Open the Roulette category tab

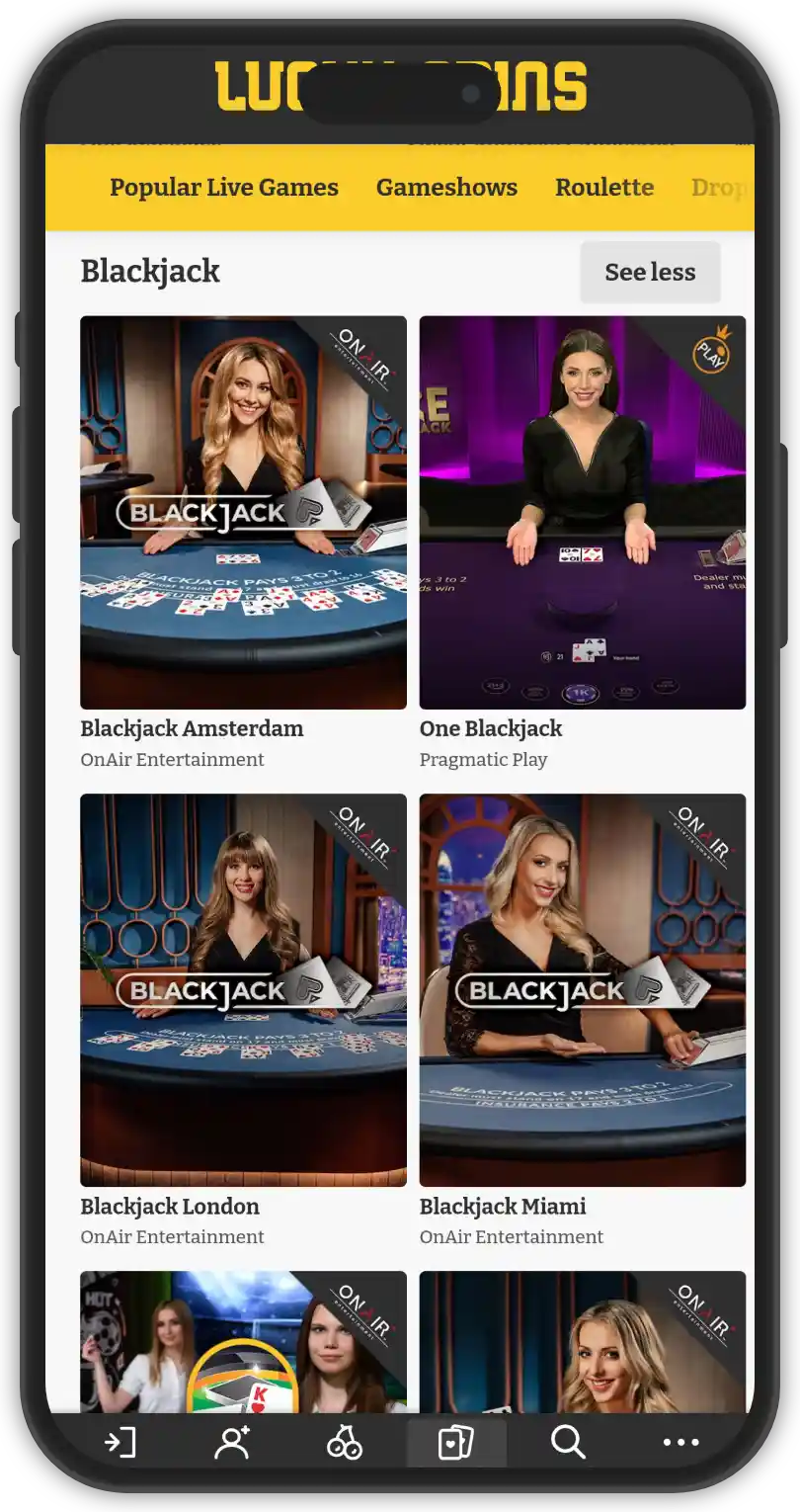tap(603, 188)
